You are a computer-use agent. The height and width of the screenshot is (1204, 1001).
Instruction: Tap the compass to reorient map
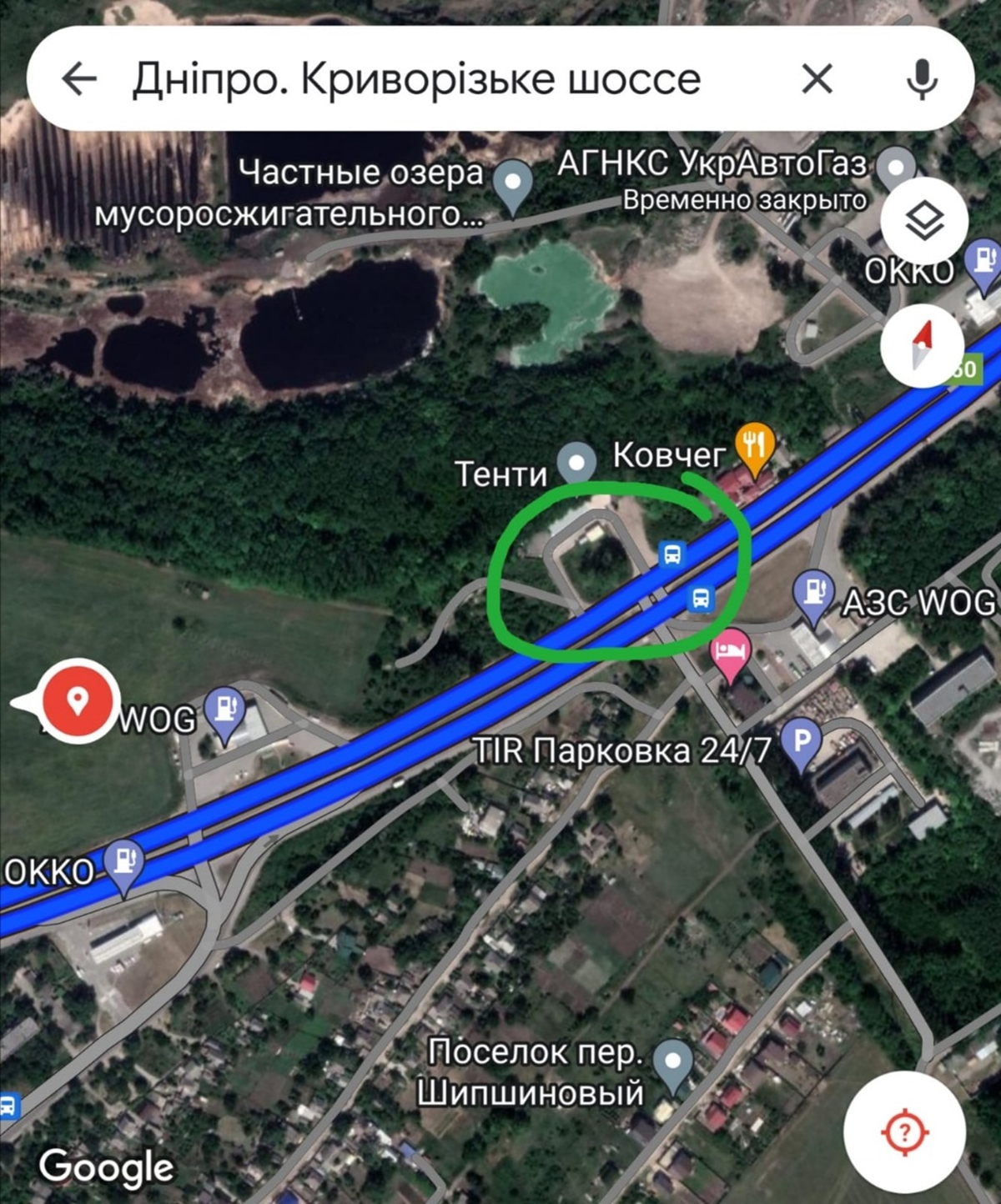coord(922,347)
